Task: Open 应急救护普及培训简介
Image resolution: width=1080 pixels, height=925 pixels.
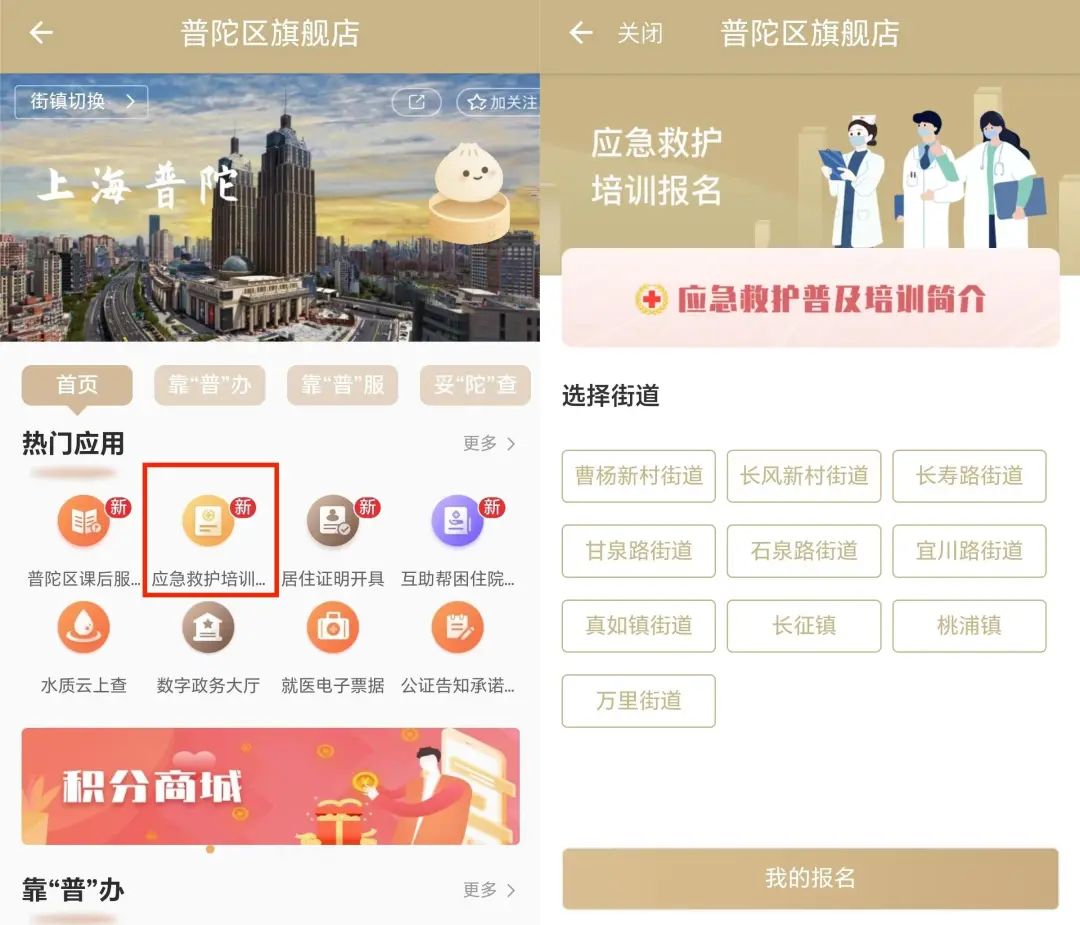Action: [810, 298]
